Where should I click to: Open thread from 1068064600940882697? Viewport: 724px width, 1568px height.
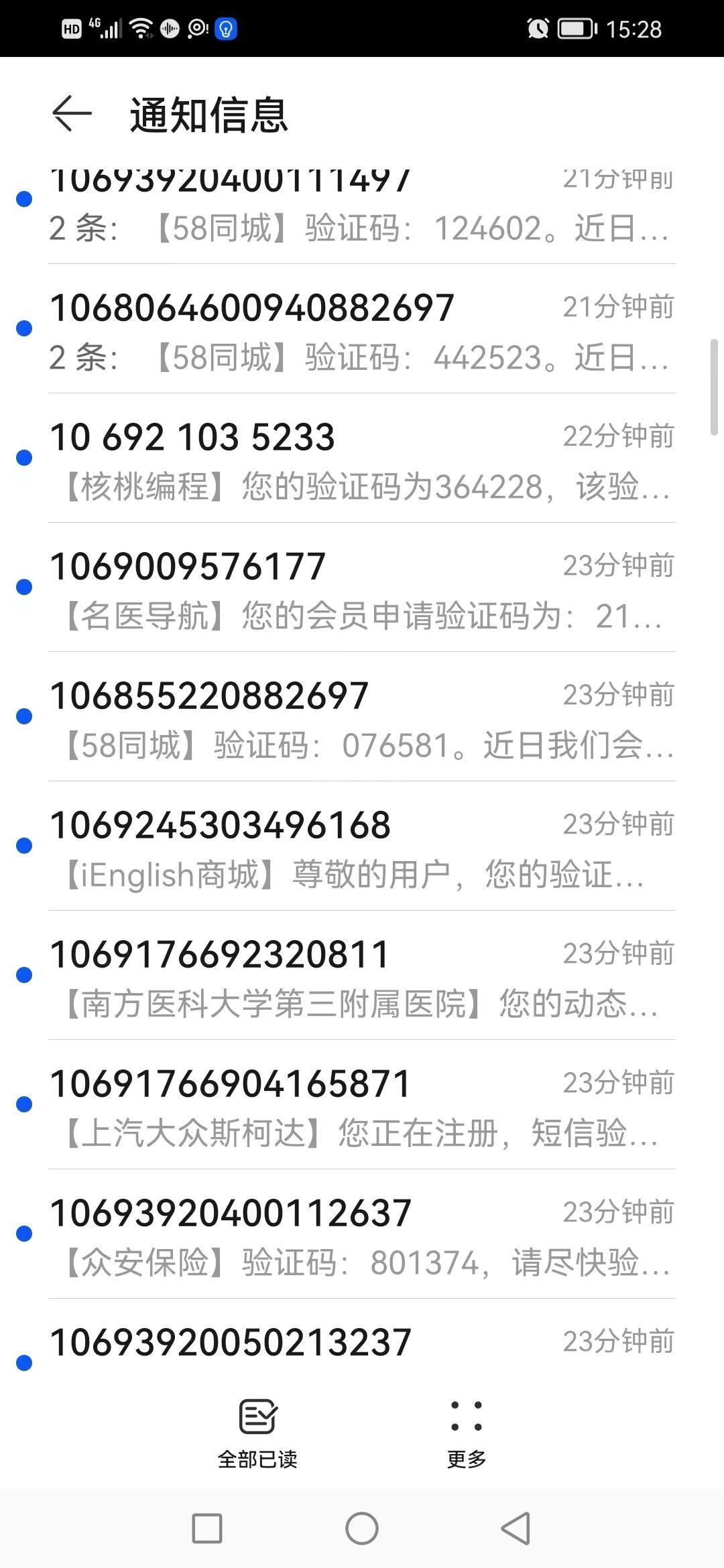click(x=362, y=329)
